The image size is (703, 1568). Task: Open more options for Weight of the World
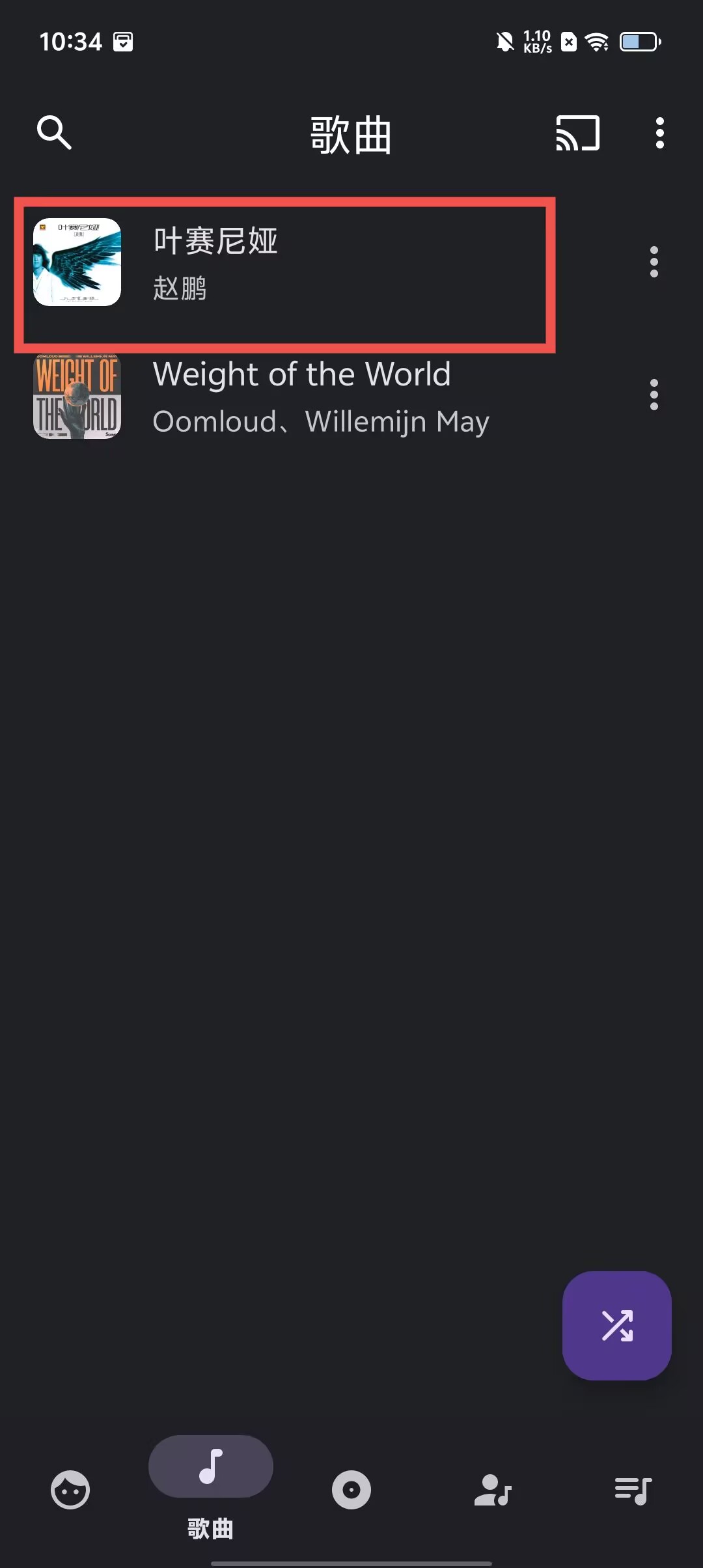point(654,395)
